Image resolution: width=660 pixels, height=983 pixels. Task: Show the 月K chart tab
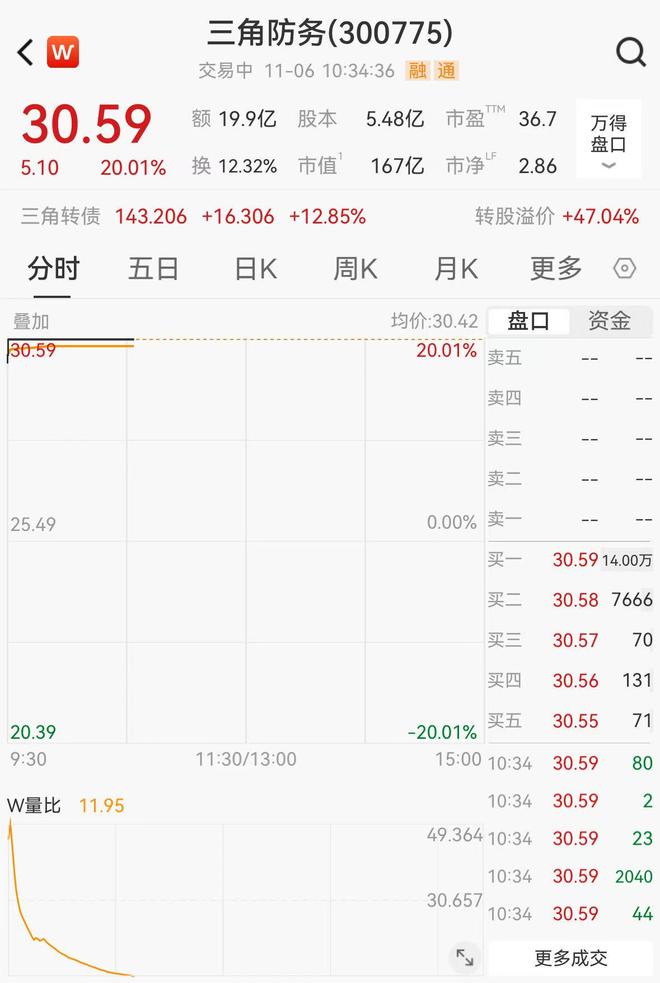[x=456, y=268]
